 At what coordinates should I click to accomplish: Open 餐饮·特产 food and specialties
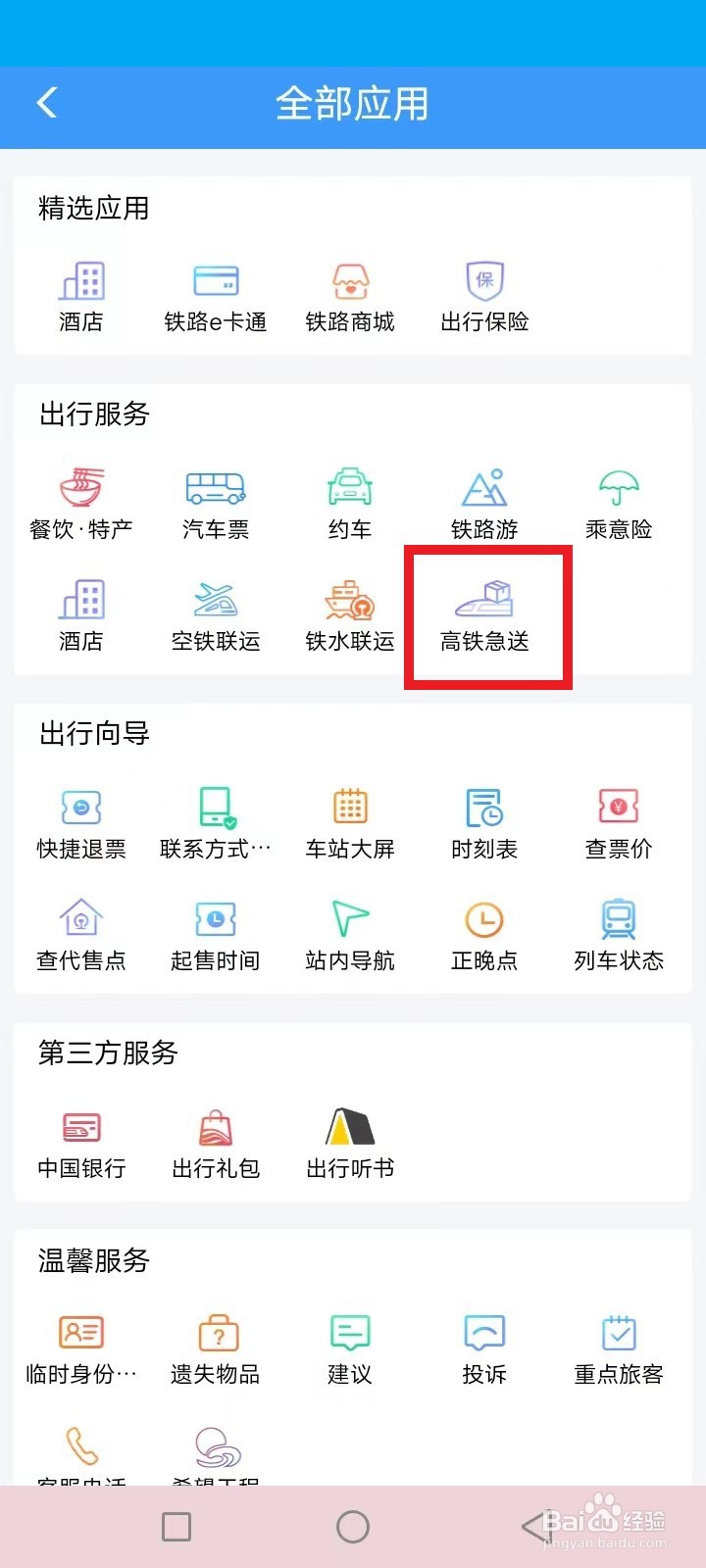point(81,502)
